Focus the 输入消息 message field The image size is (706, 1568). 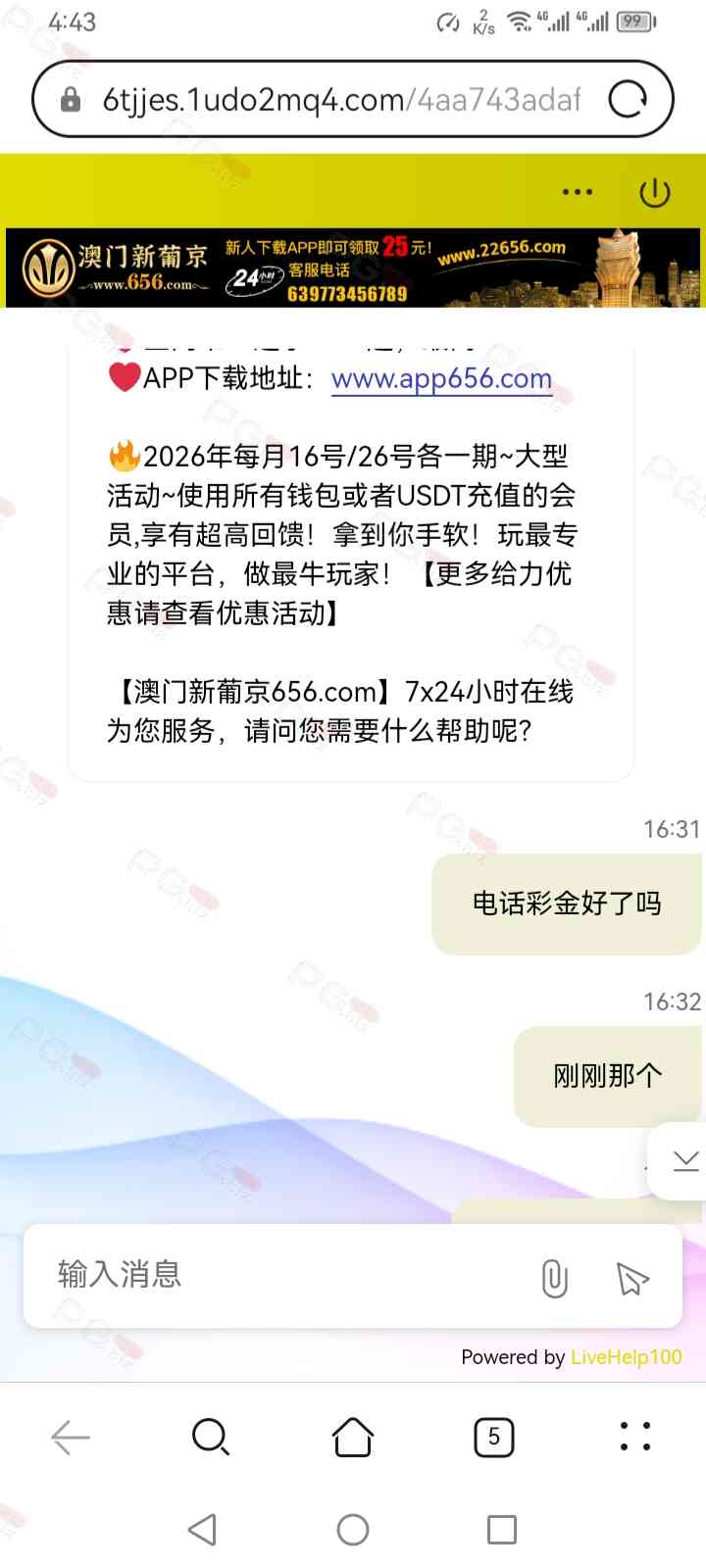[x=284, y=1275]
